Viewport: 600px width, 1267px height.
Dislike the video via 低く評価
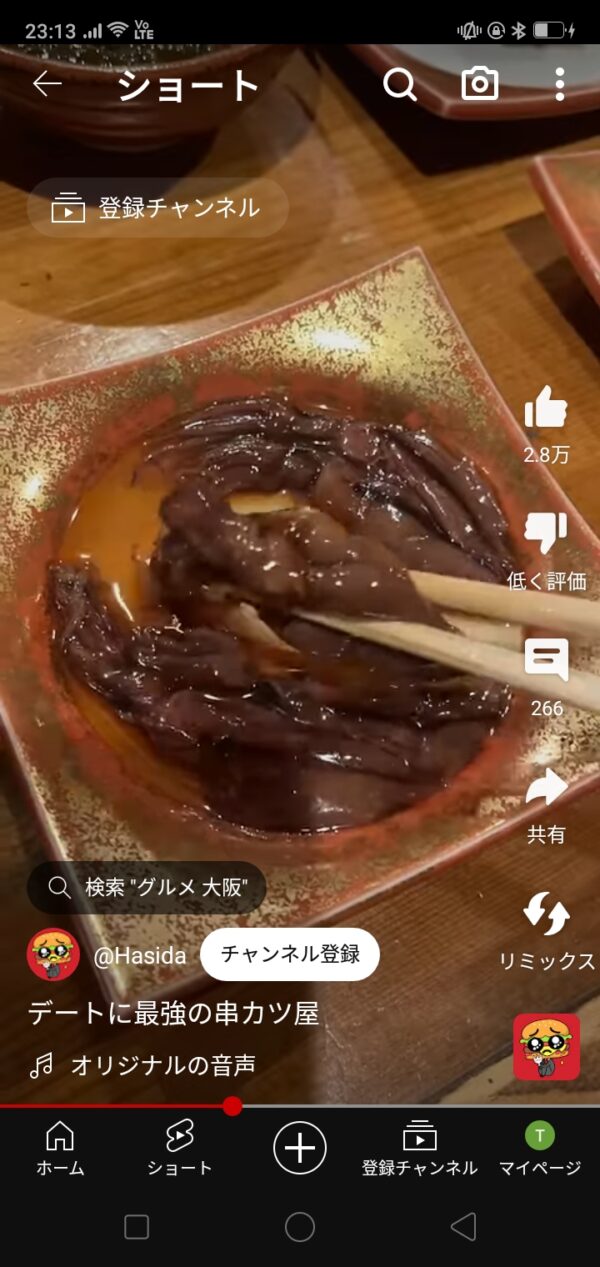tap(546, 534)
